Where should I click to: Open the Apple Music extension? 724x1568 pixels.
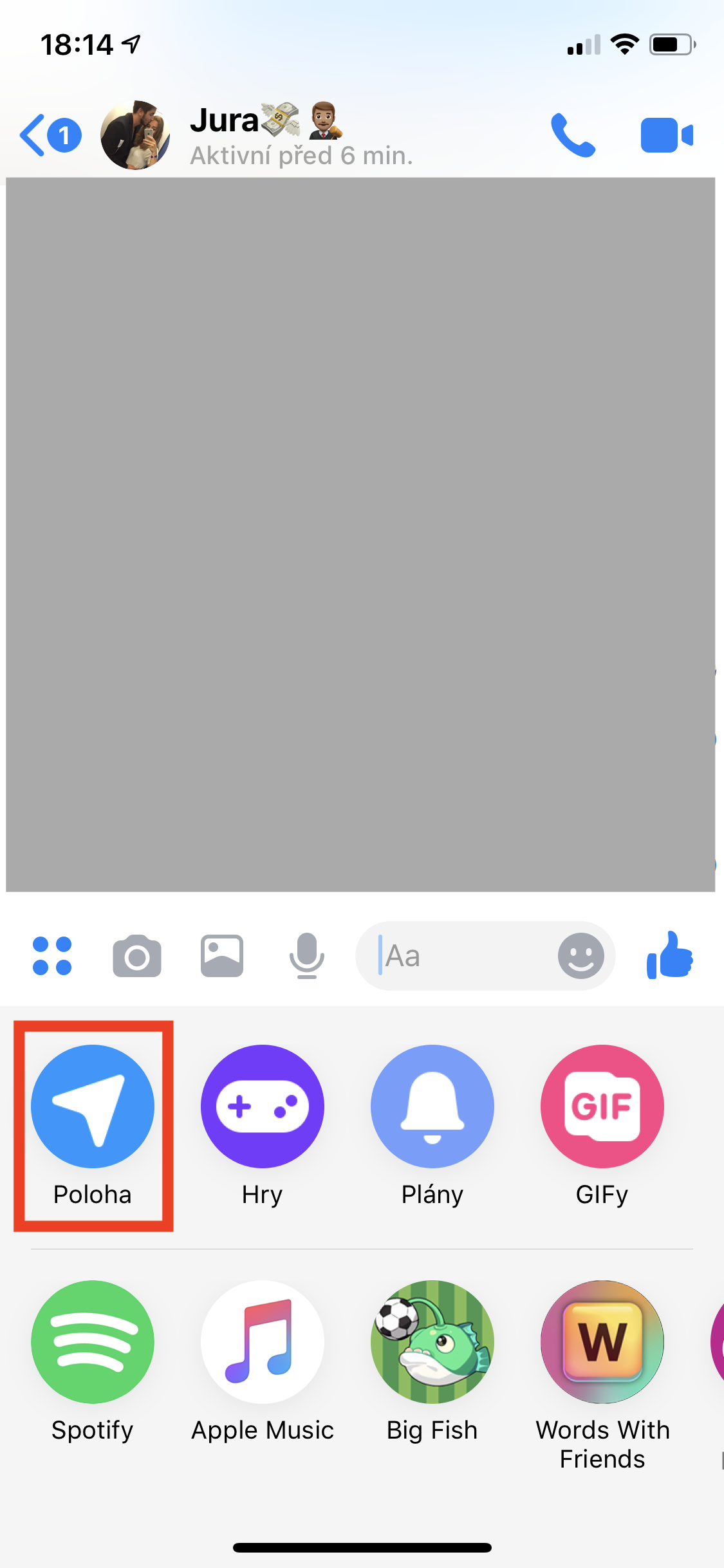coord(263,1342)
